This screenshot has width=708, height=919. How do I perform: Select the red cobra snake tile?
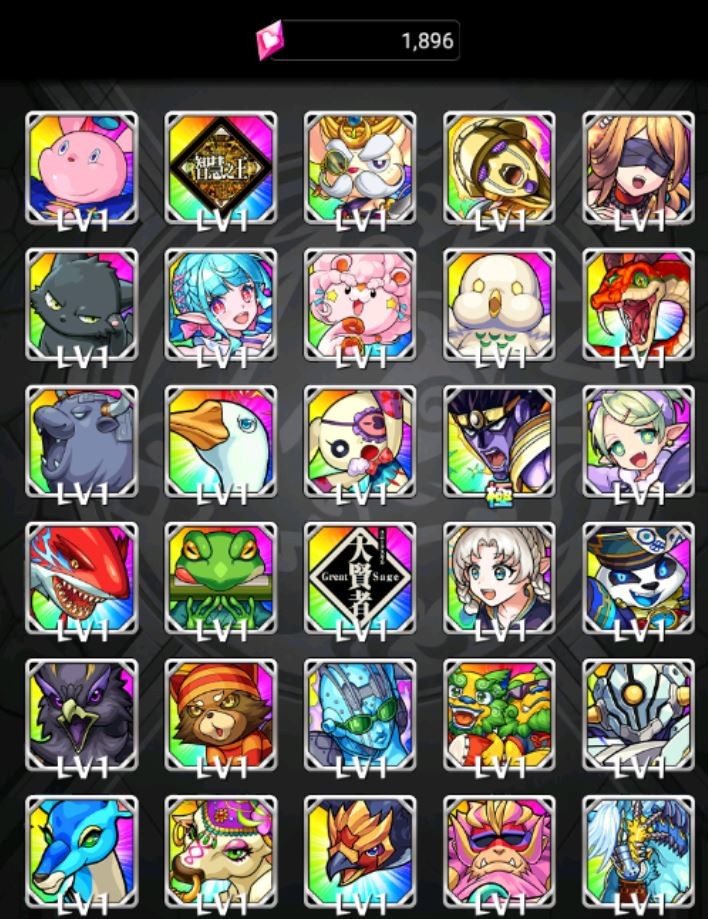(x=638, y=304)
